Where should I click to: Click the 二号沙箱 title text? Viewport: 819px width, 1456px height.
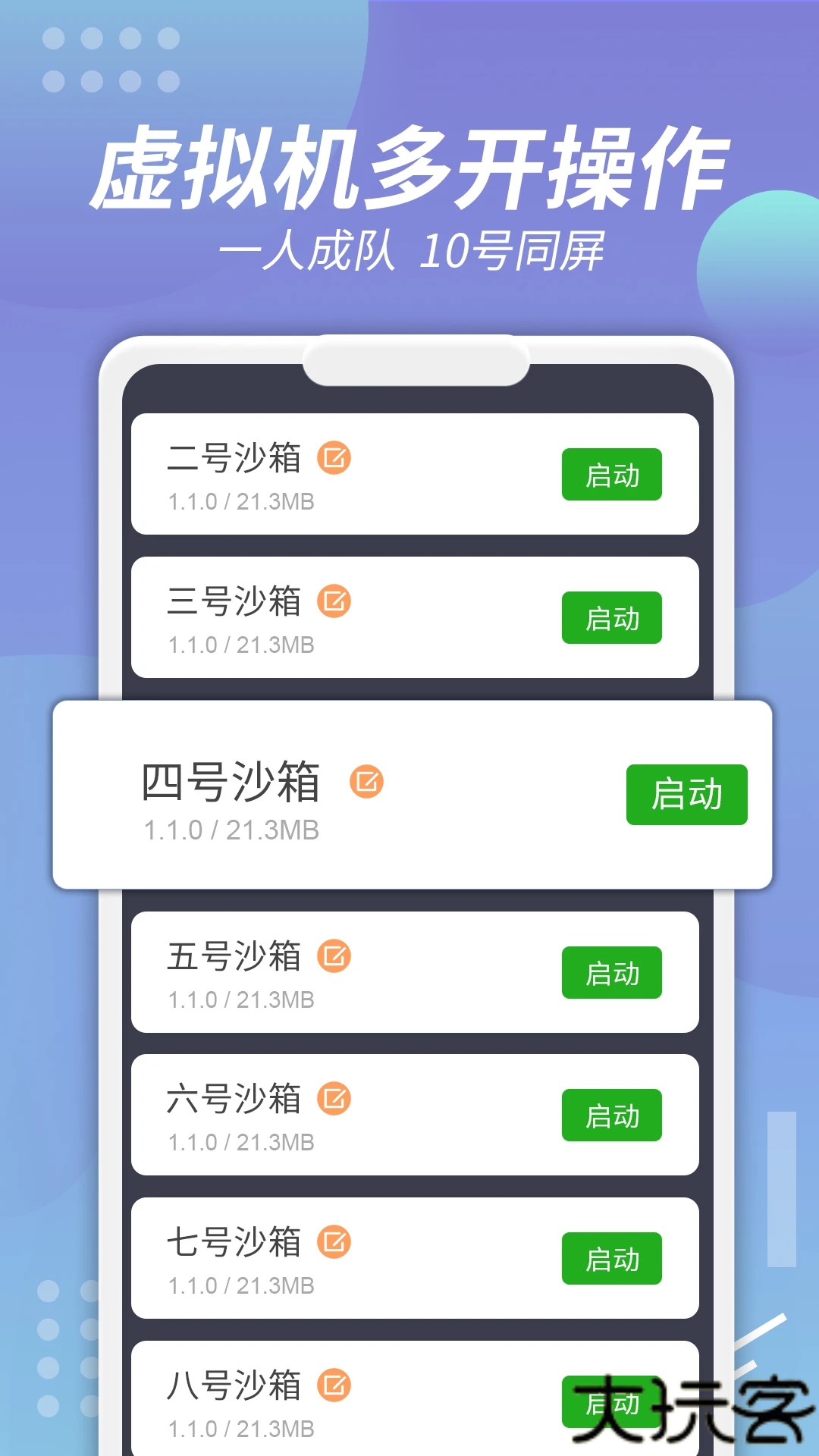click(235, 456)
